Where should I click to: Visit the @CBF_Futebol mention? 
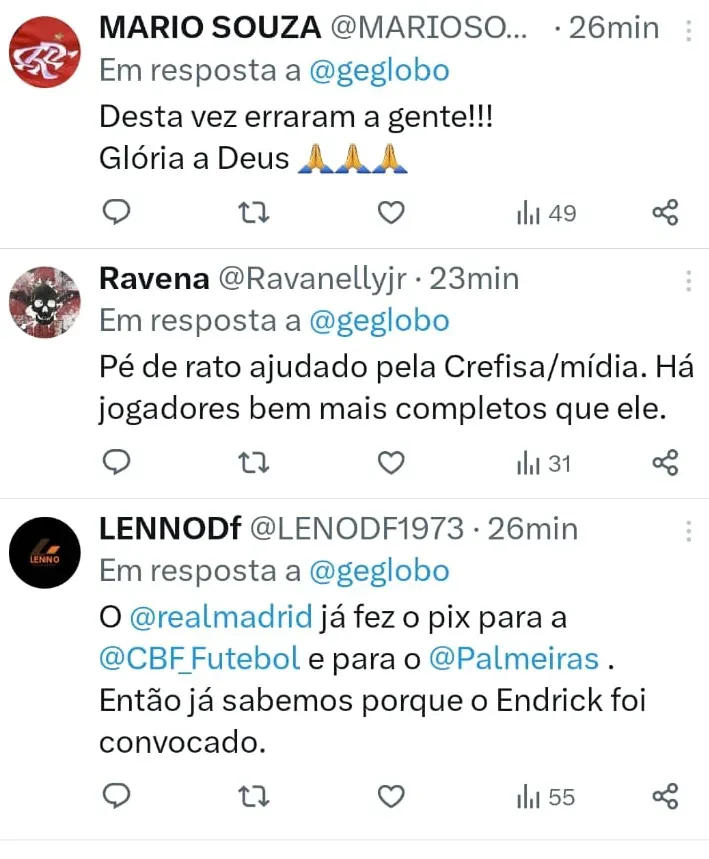(200, 659)
